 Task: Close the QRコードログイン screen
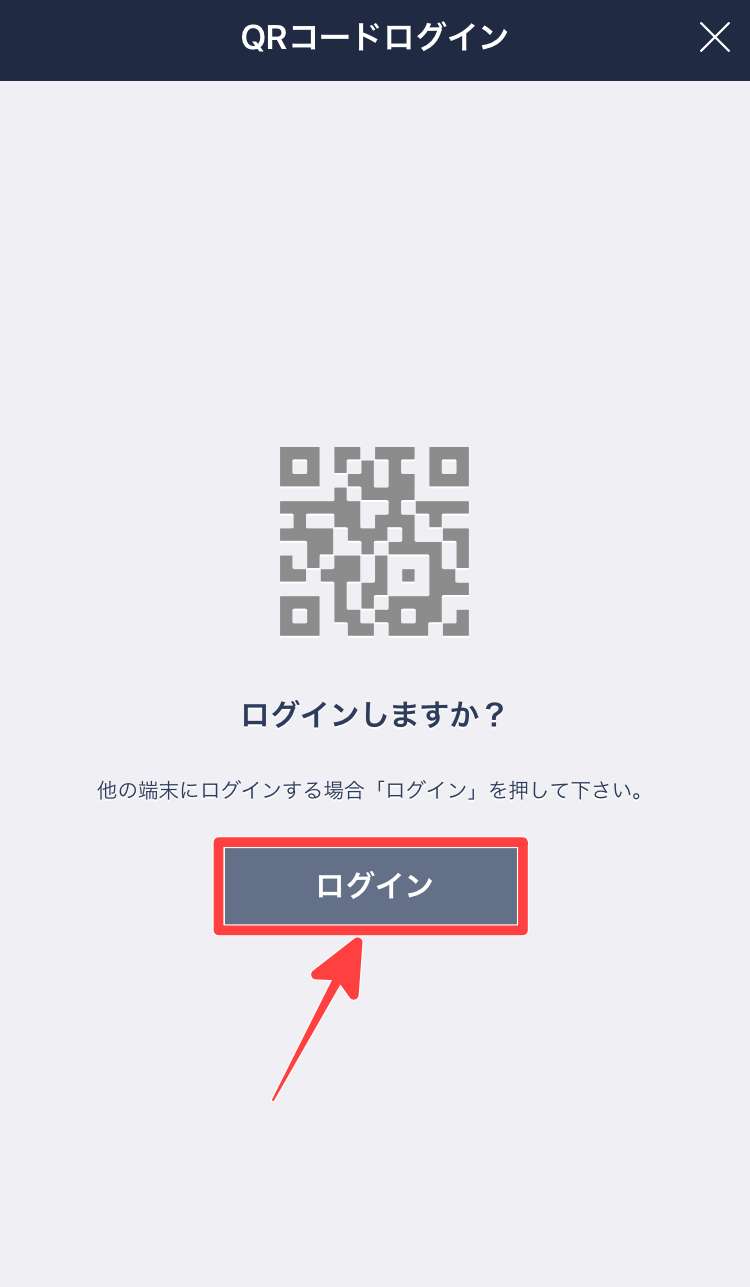pos(714,38)
